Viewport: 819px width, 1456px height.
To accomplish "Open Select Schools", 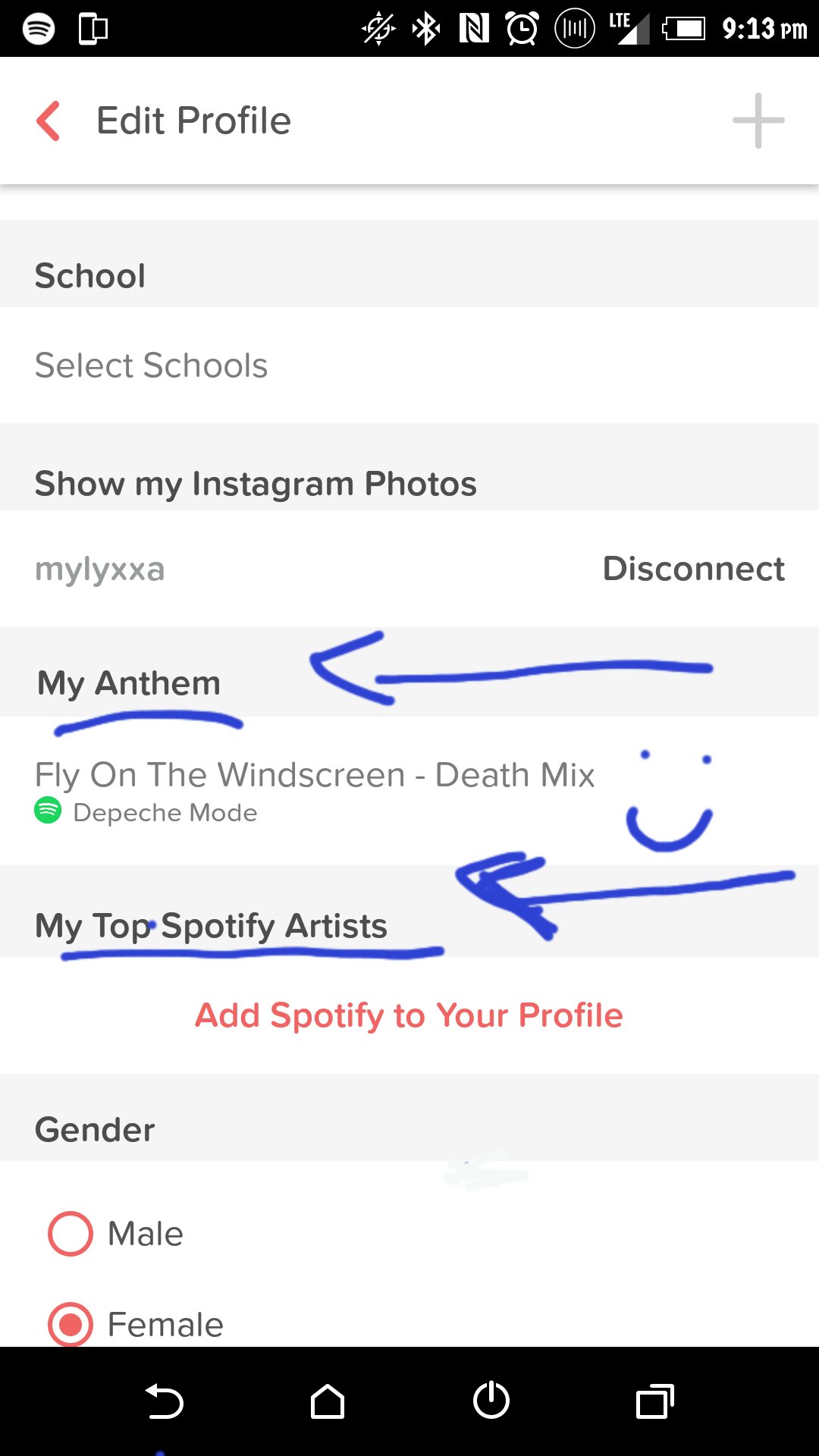I will 409,366.
